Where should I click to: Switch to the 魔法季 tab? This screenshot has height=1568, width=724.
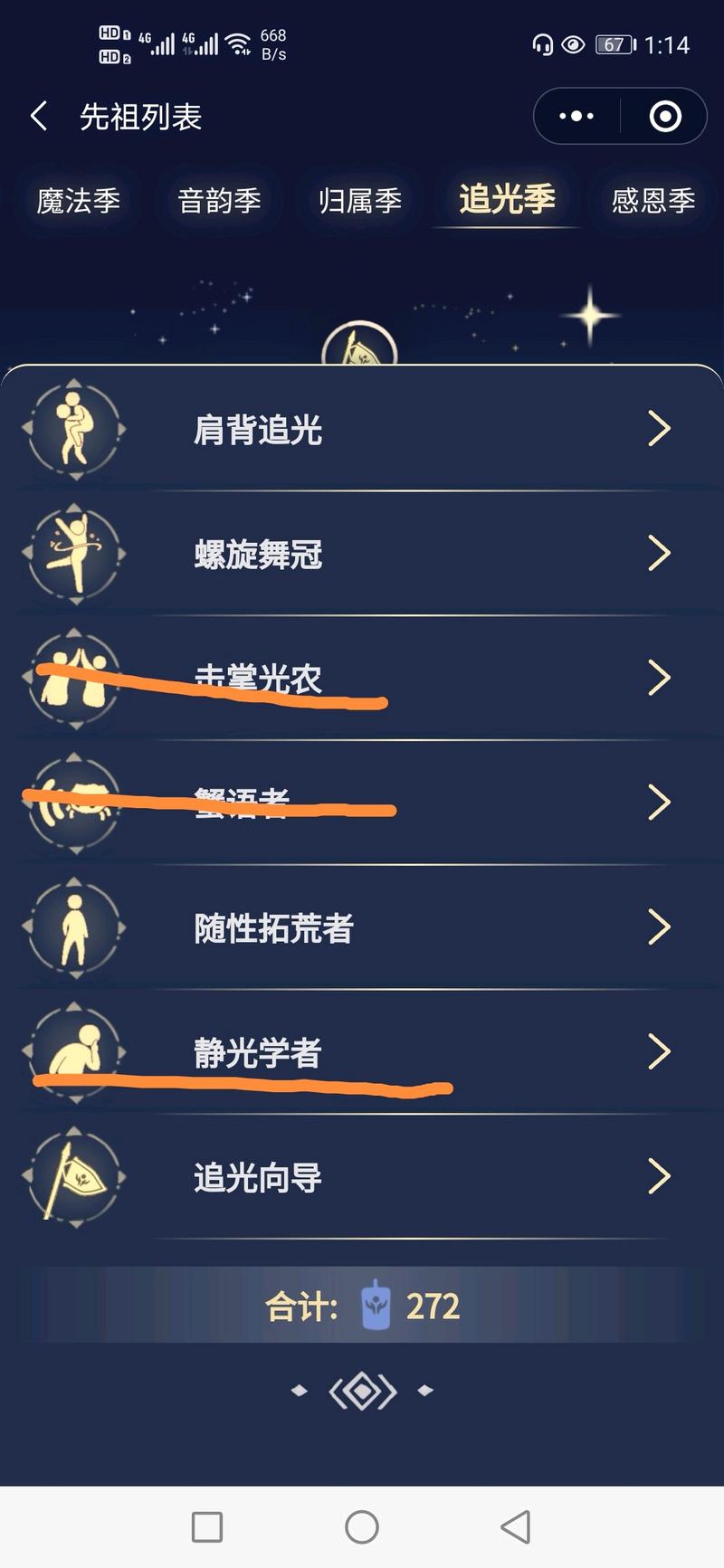[79, 200]
